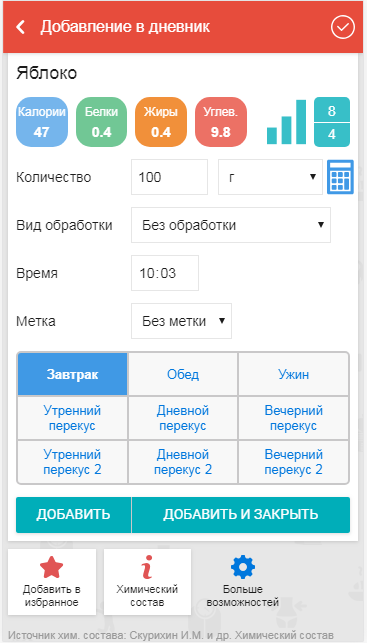
Task: Open Химический состав info
Action: pos(147,582)
